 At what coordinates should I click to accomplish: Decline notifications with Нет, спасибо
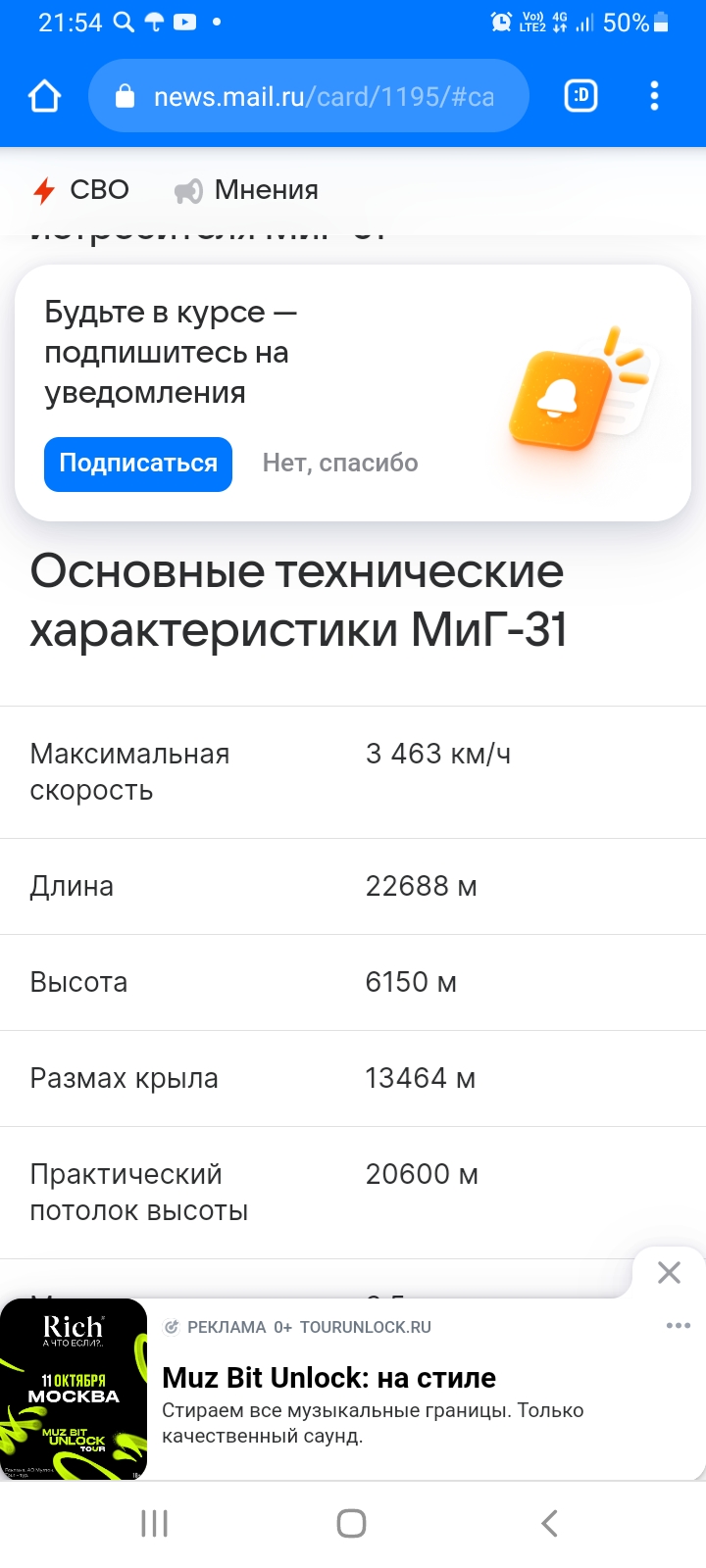(x=340, y=464)
